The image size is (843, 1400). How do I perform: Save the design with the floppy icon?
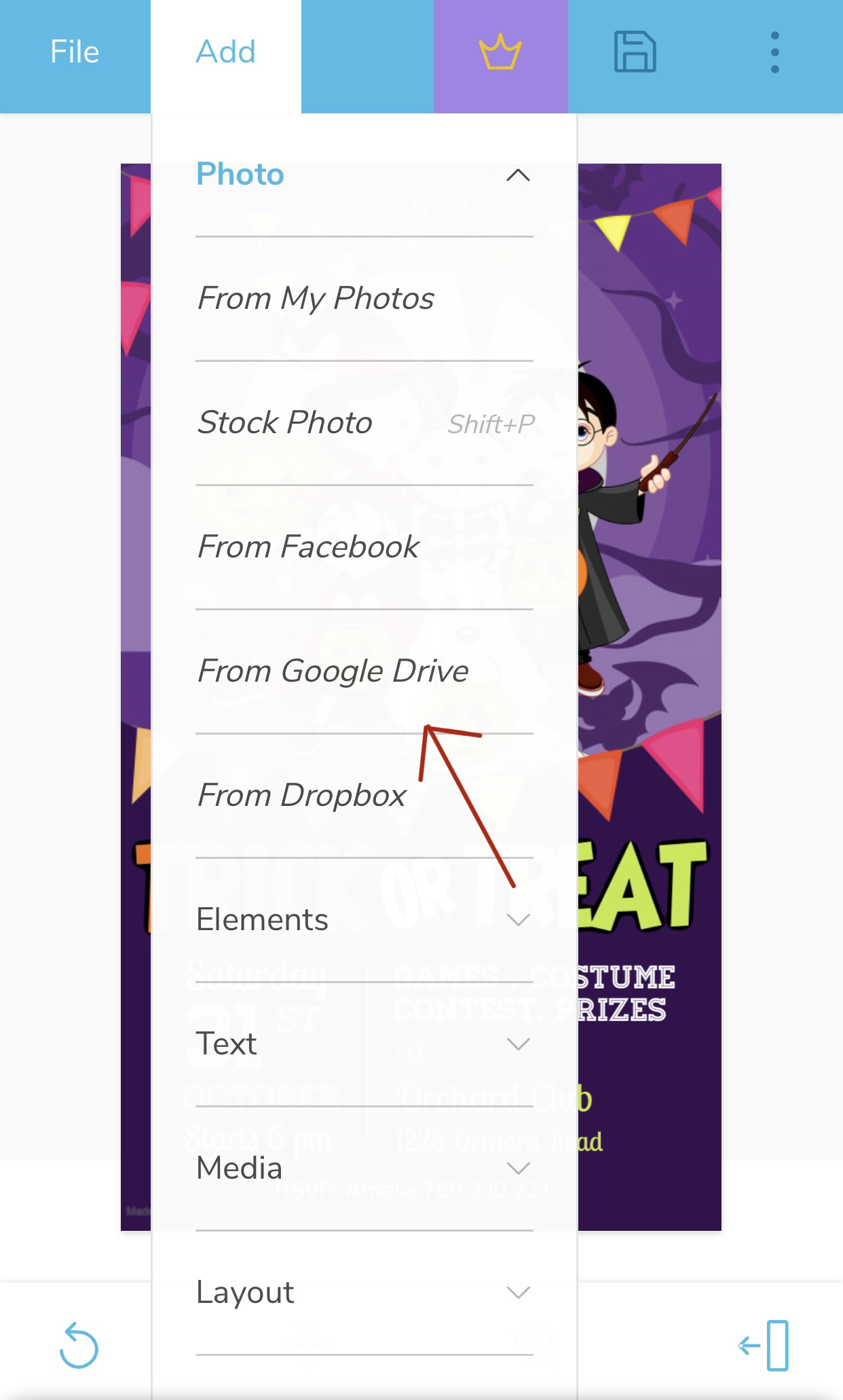[x=635, y=52]
